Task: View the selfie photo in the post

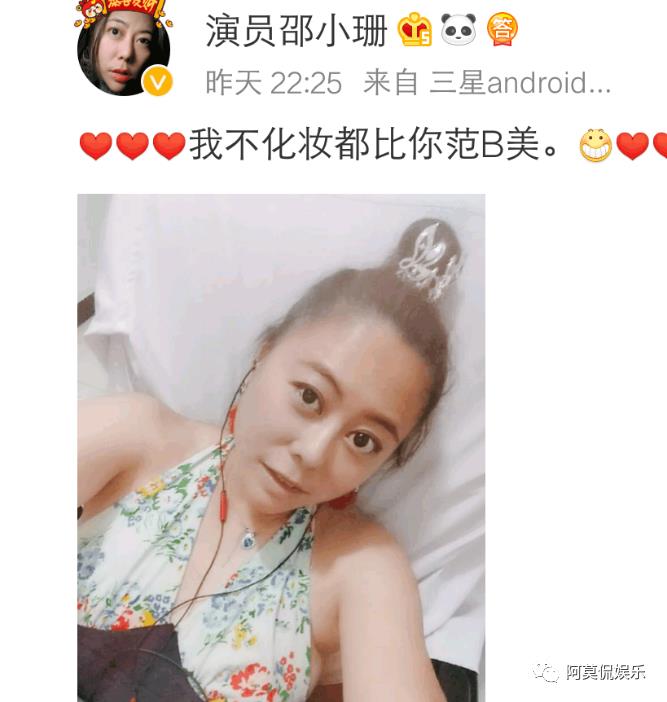Action: (x=281, y=447)
